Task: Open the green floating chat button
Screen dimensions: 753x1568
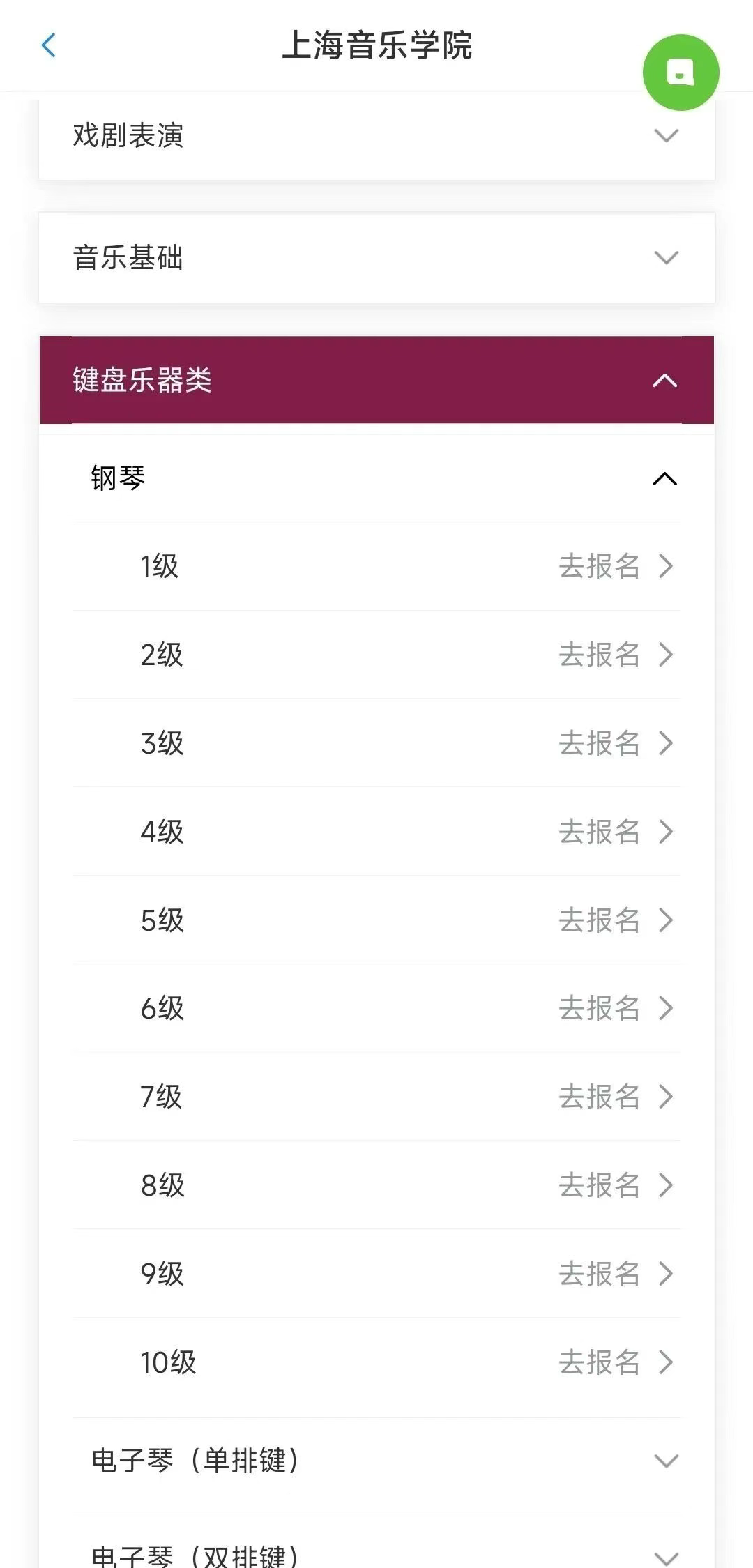Action: pyautogui.click(x=680, y=73)
